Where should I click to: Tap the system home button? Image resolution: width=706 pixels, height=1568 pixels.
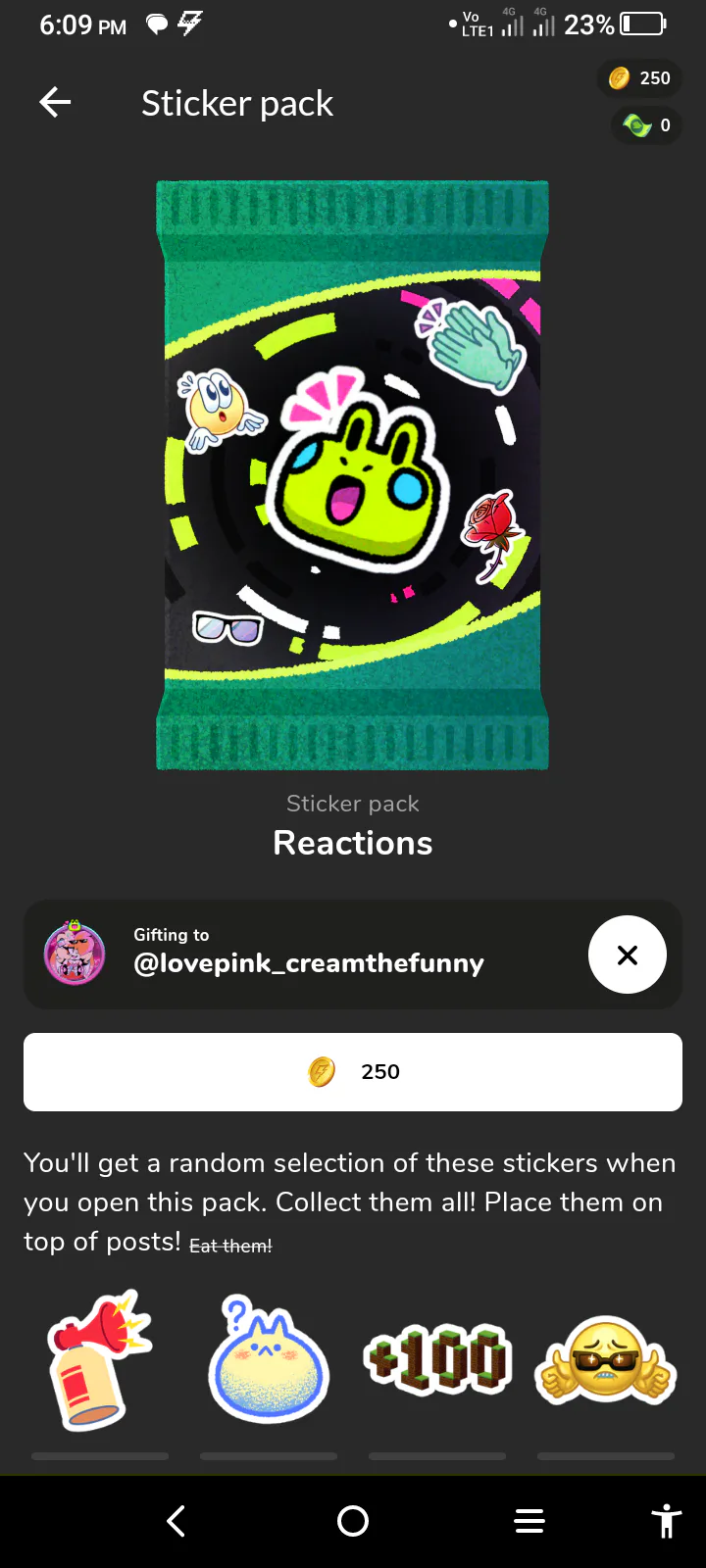(x=353, y=1521)
